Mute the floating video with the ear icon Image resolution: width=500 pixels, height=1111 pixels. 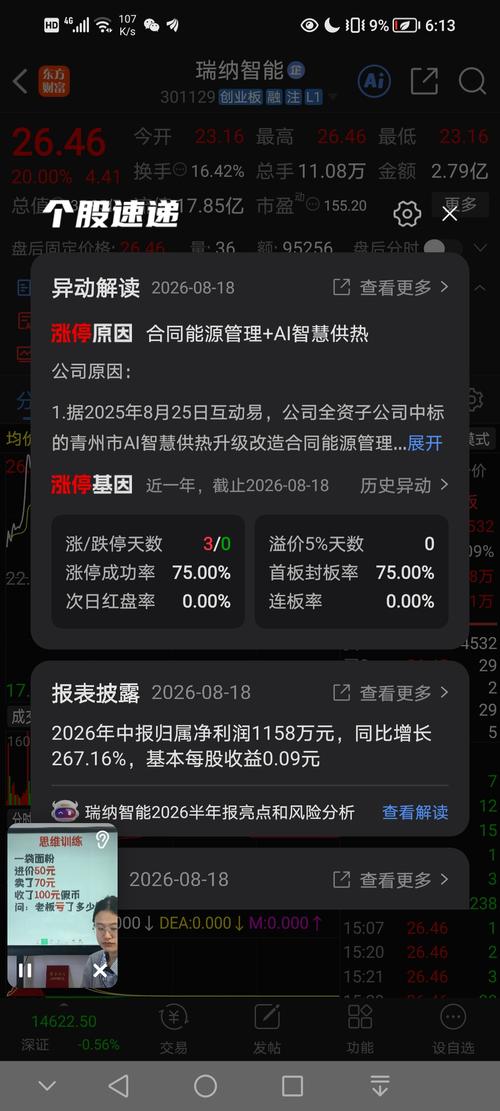[102, 840]
